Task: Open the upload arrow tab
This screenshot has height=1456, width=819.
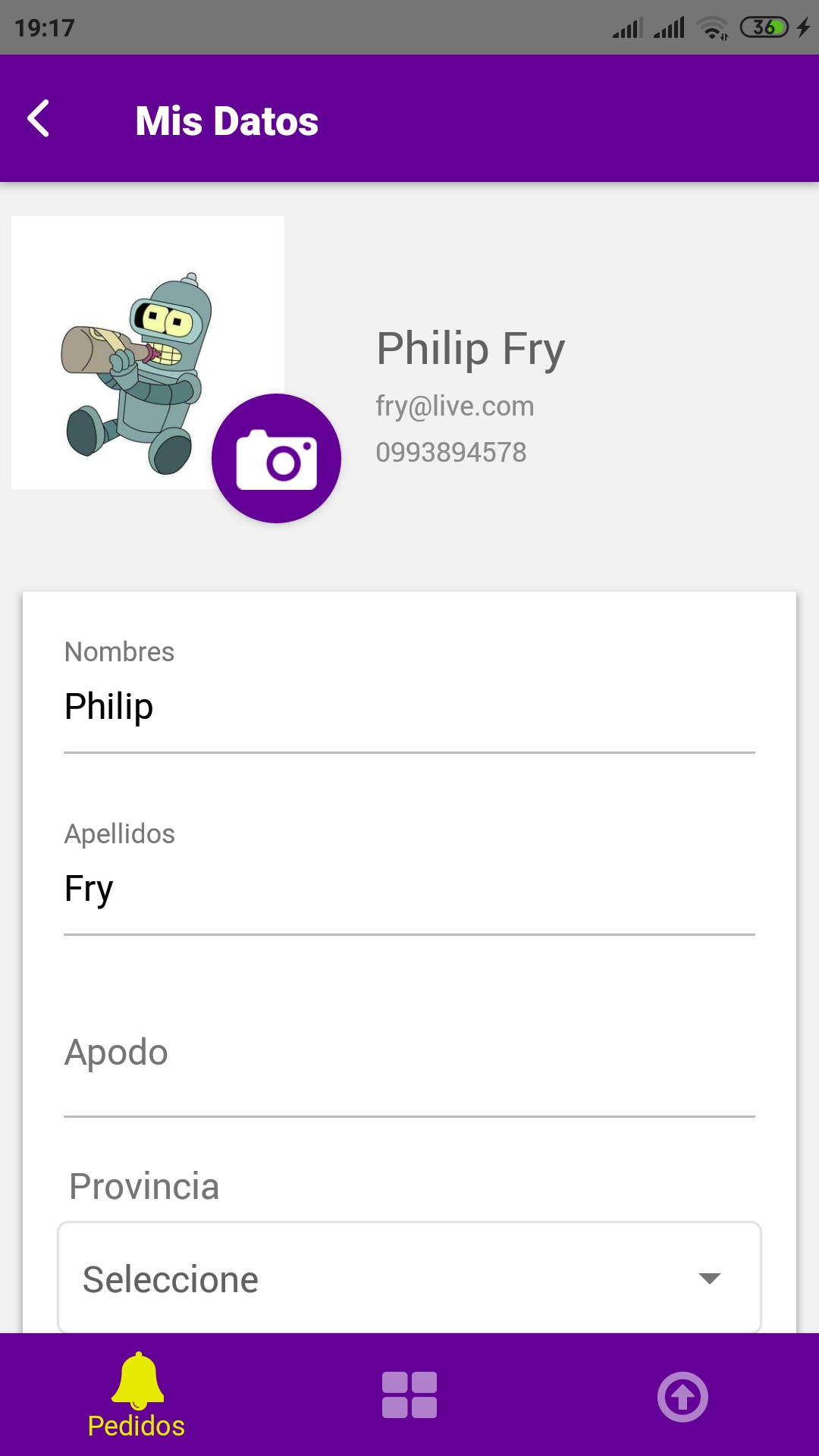Action: pos(682,1396)
